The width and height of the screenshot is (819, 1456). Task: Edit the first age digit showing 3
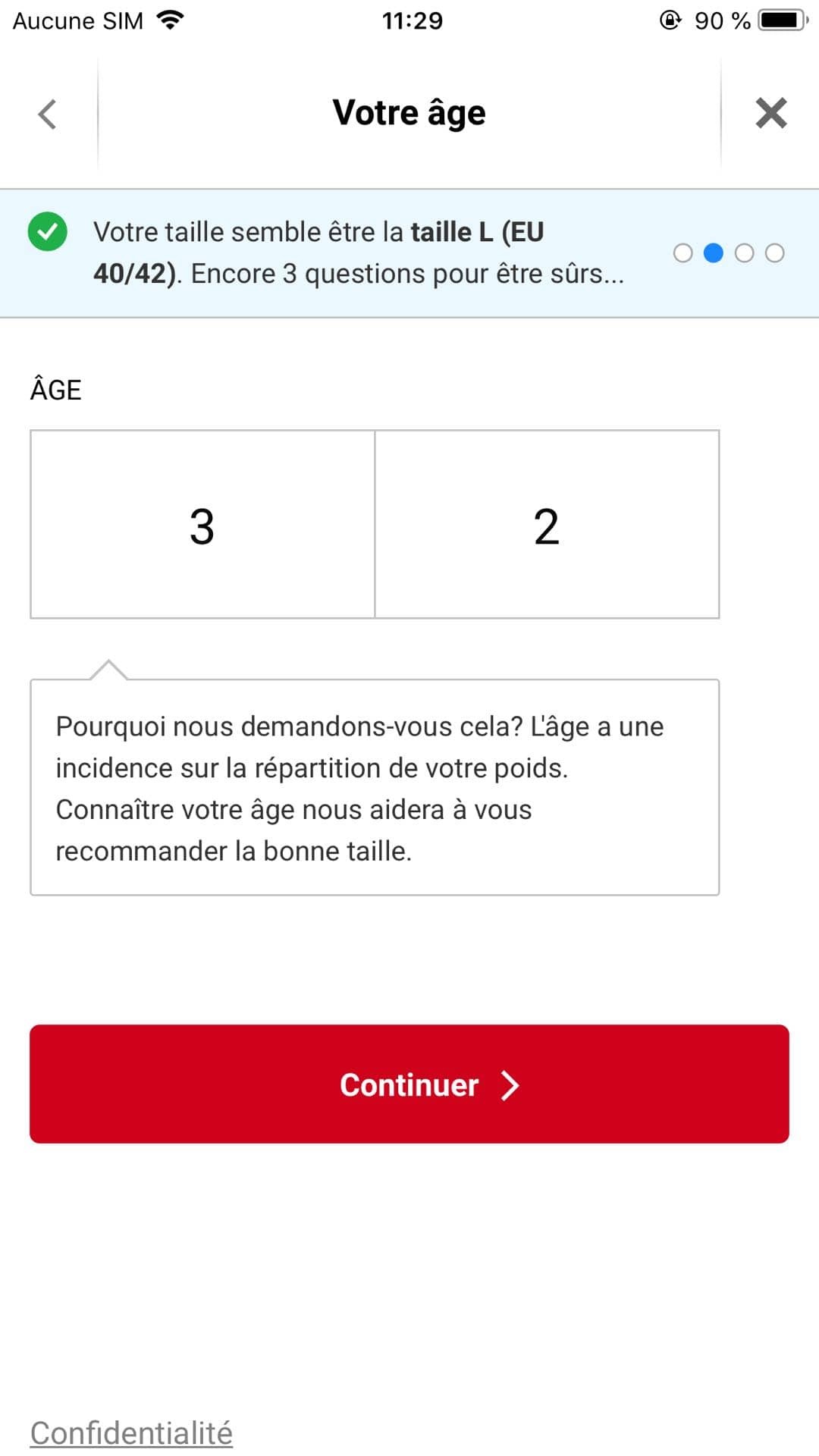[x=202, y=525]
